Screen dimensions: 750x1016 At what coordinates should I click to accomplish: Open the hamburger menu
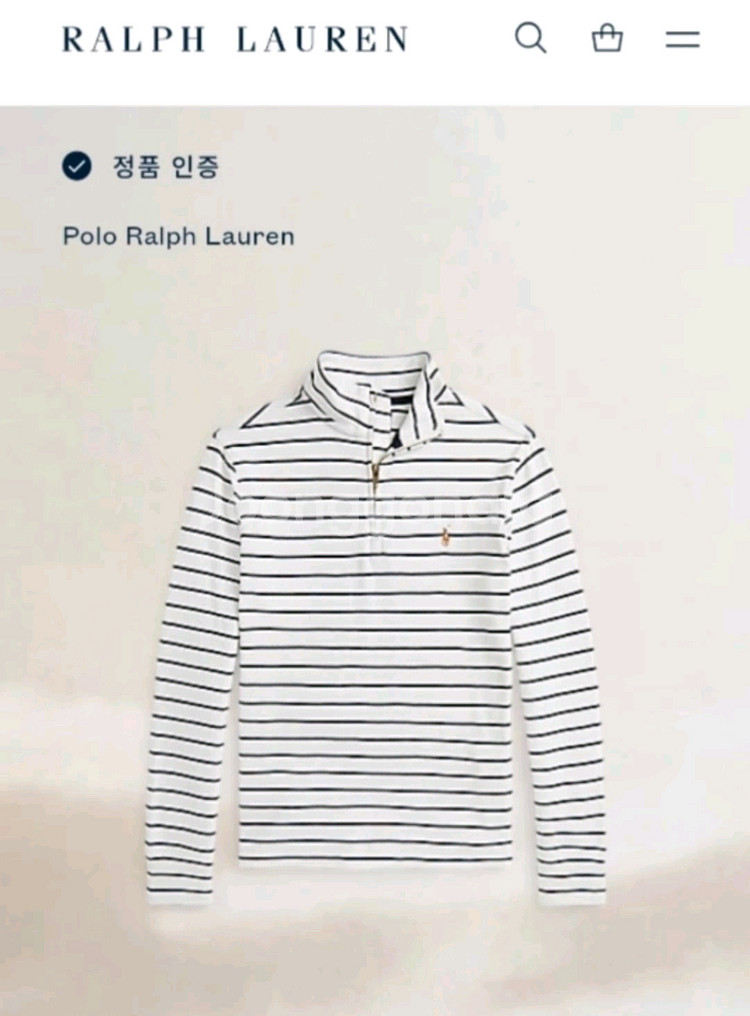[683, 40]
